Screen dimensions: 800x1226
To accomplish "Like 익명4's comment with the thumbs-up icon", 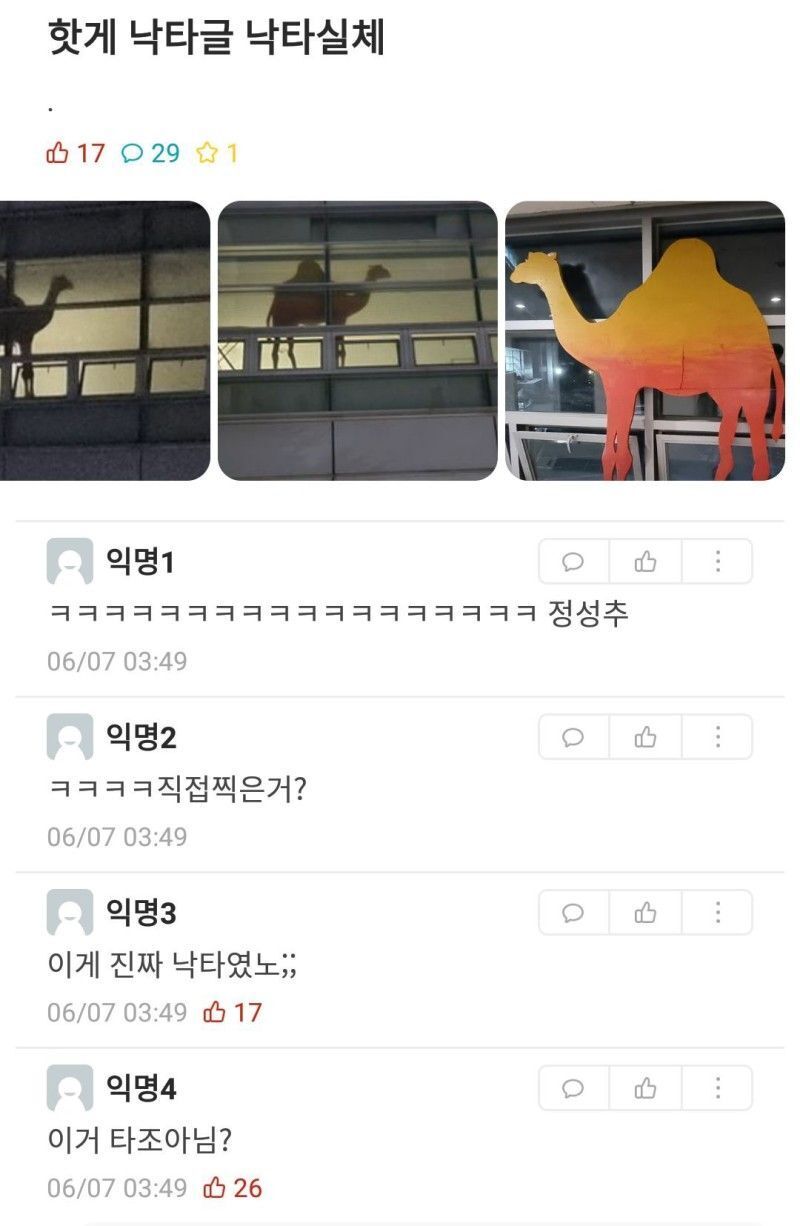I will (645, 1089).
